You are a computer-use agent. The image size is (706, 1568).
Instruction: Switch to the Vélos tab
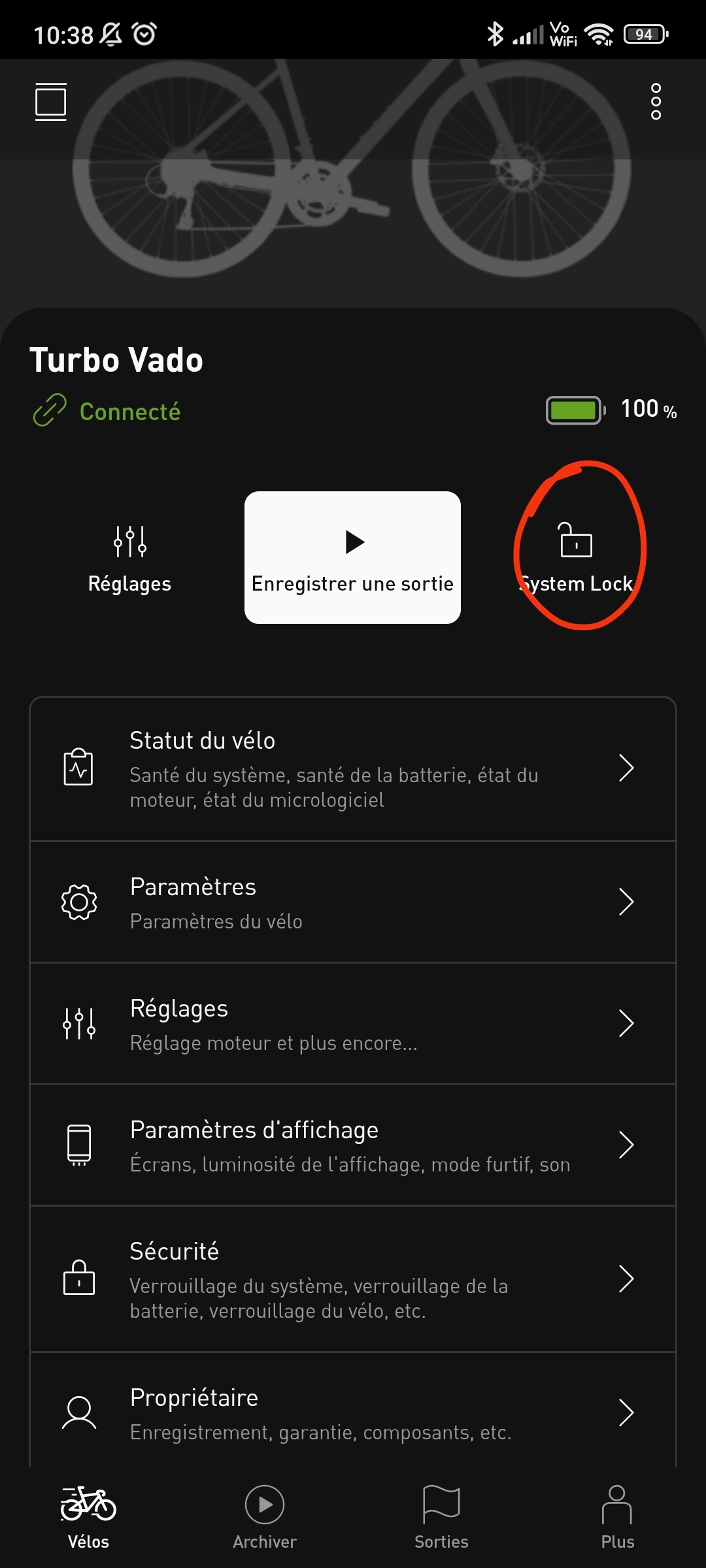[x=88, y=1517]
